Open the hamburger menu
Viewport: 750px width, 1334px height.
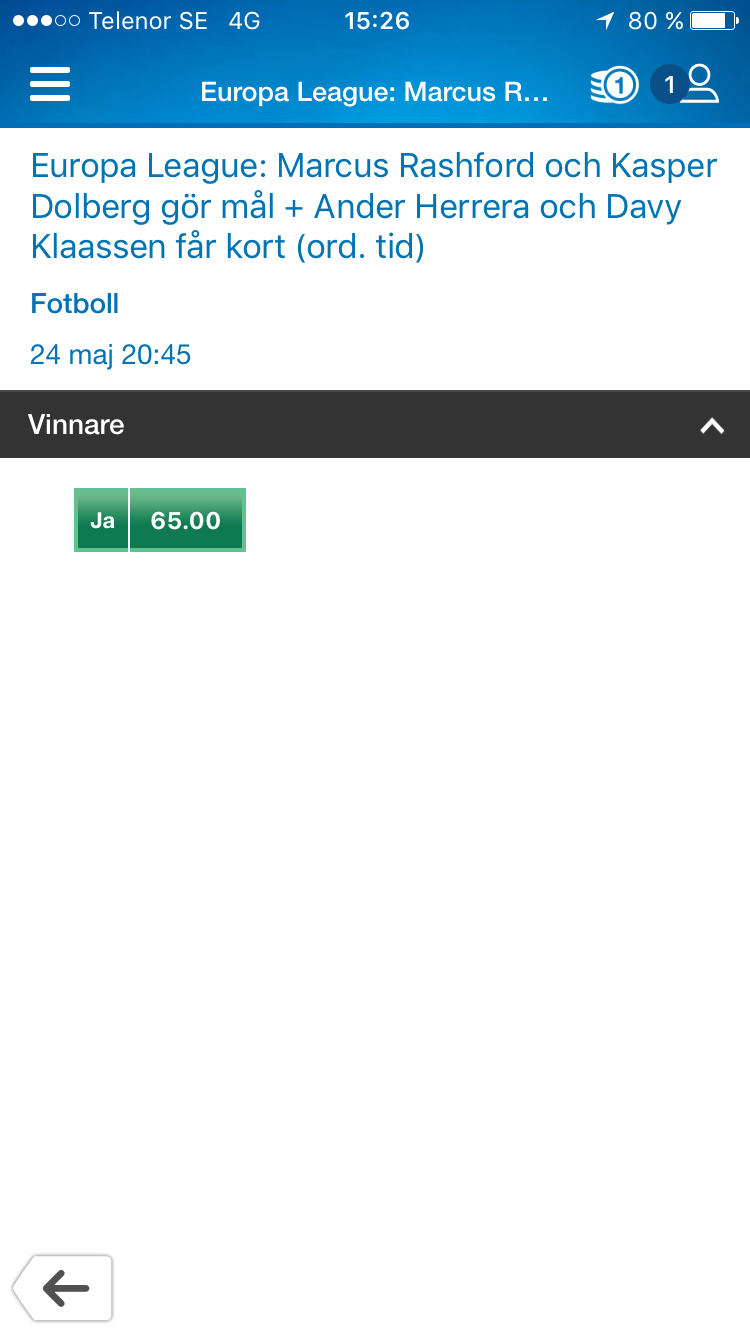[50, 85]
